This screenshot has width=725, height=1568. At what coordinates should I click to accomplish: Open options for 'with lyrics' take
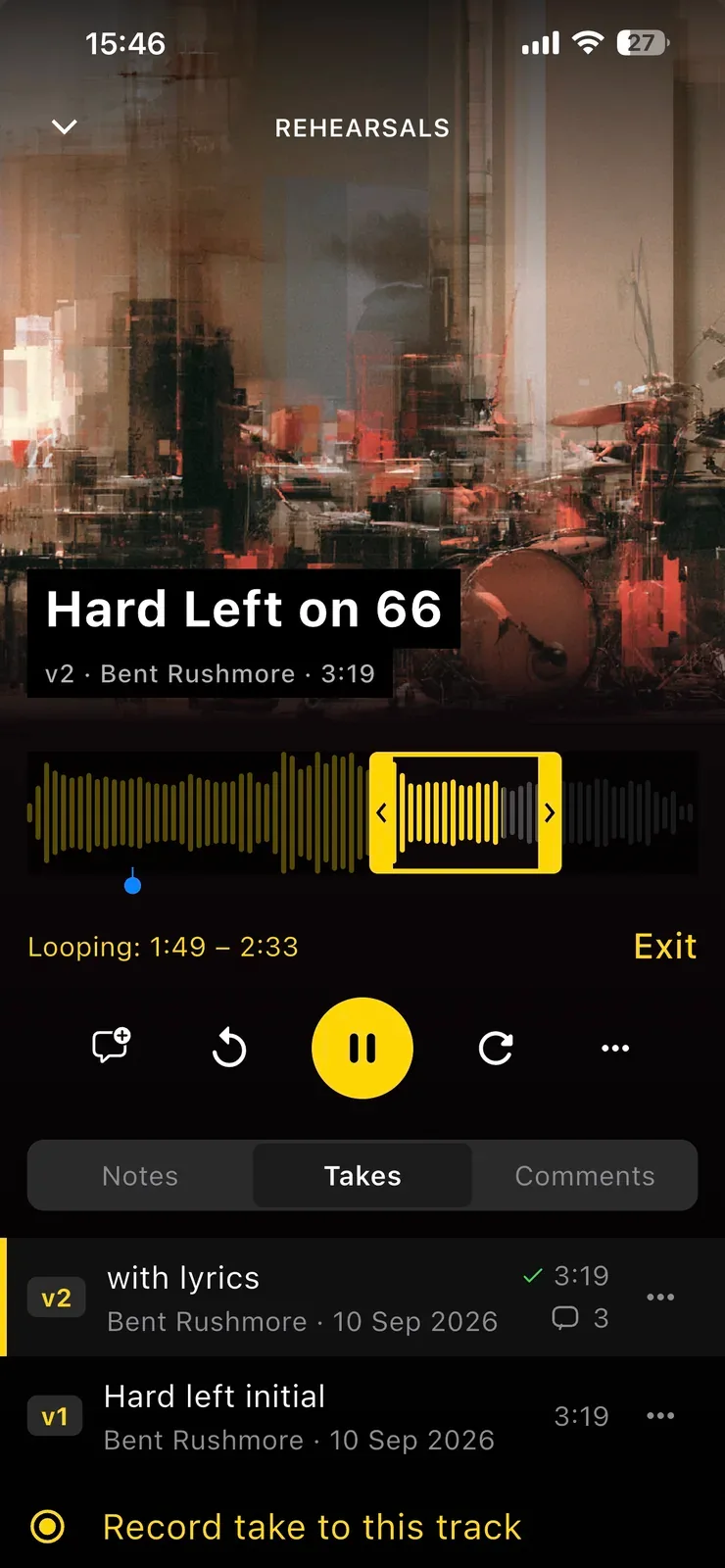coord(660,1298)
